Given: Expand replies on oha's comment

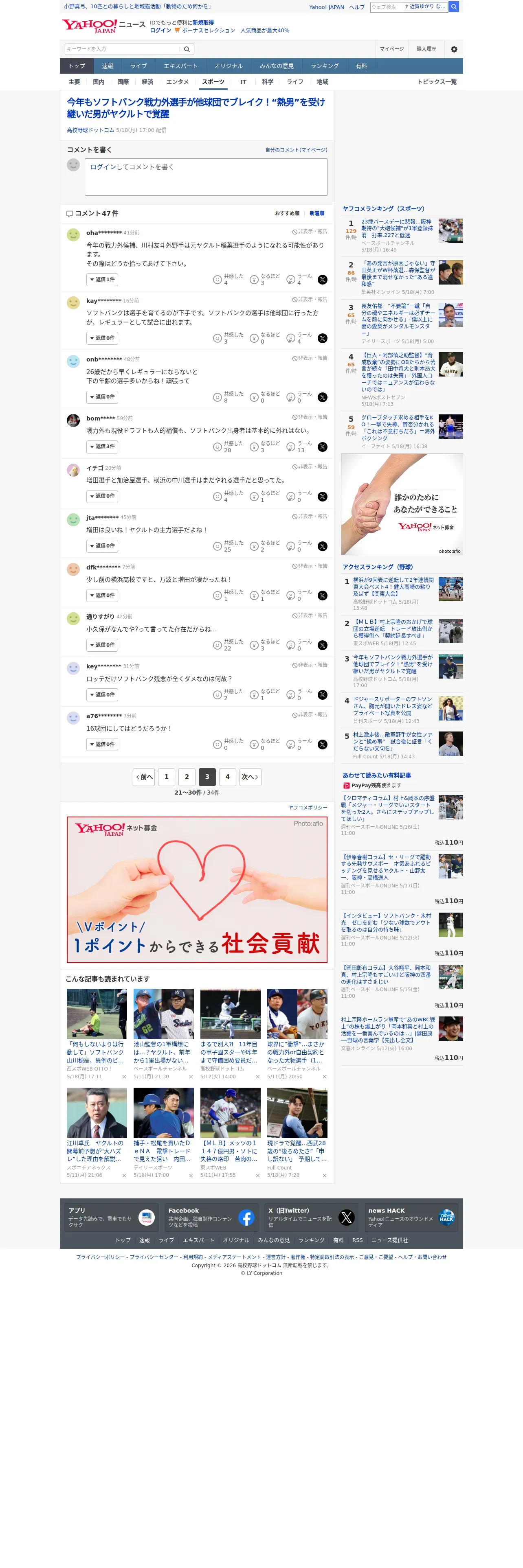Looking at the screenshot, I should 102,279.
